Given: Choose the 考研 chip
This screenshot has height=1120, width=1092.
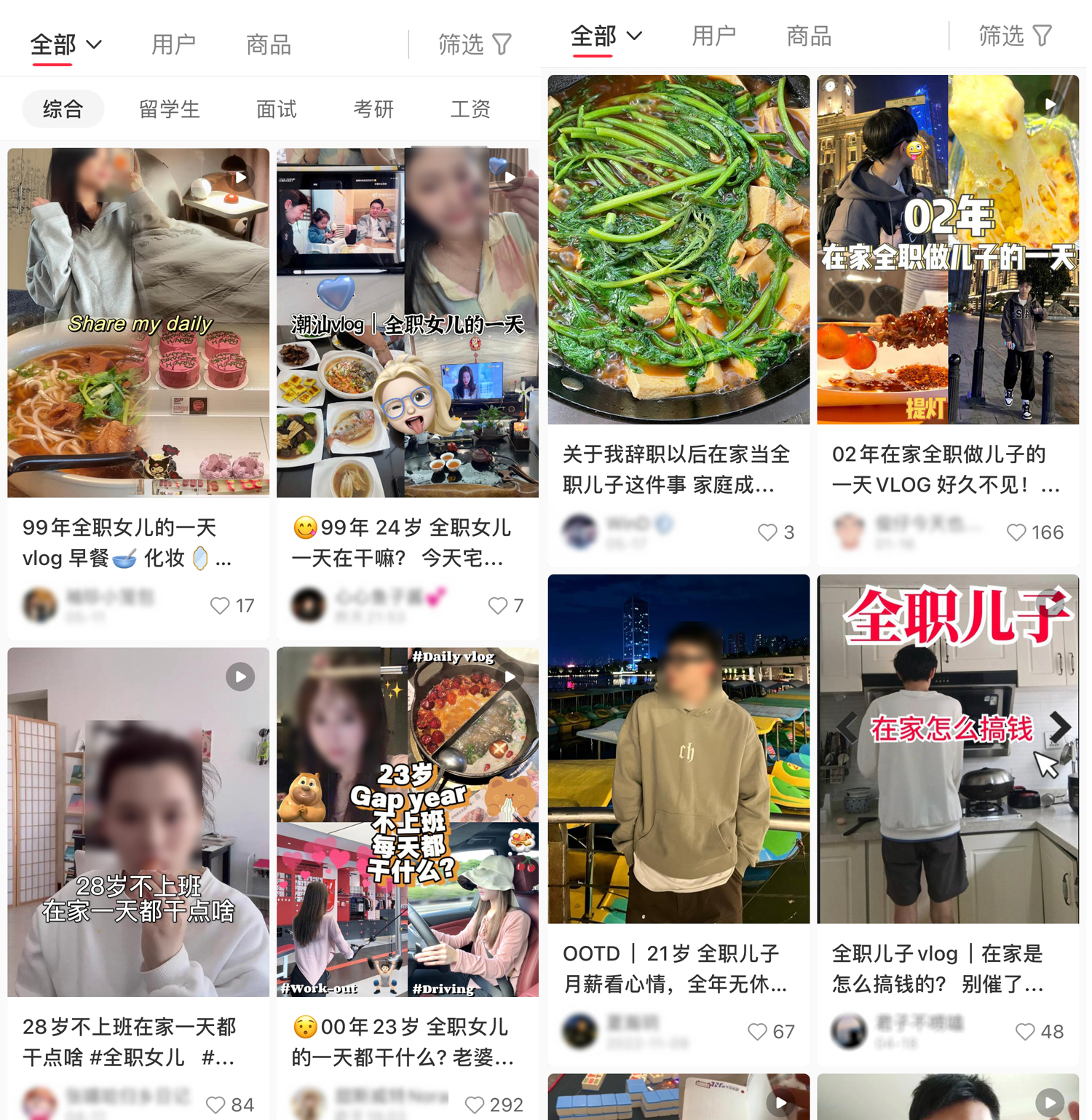Looking at the screenshot, I should pos(373,109).
